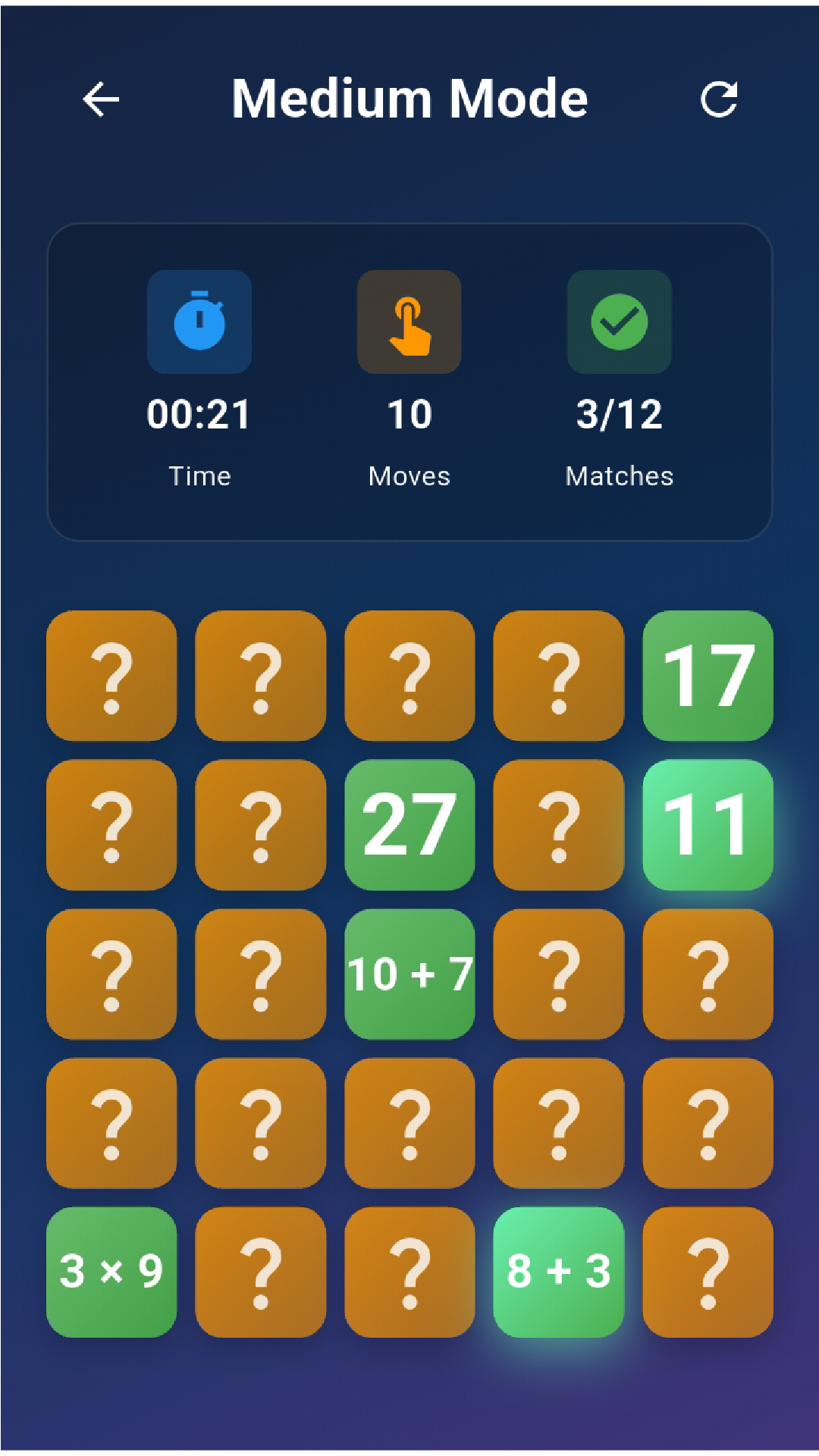Screen dimensions: 819x1456
Task: Flip the top-left question mark card
Action: (111, 675)
